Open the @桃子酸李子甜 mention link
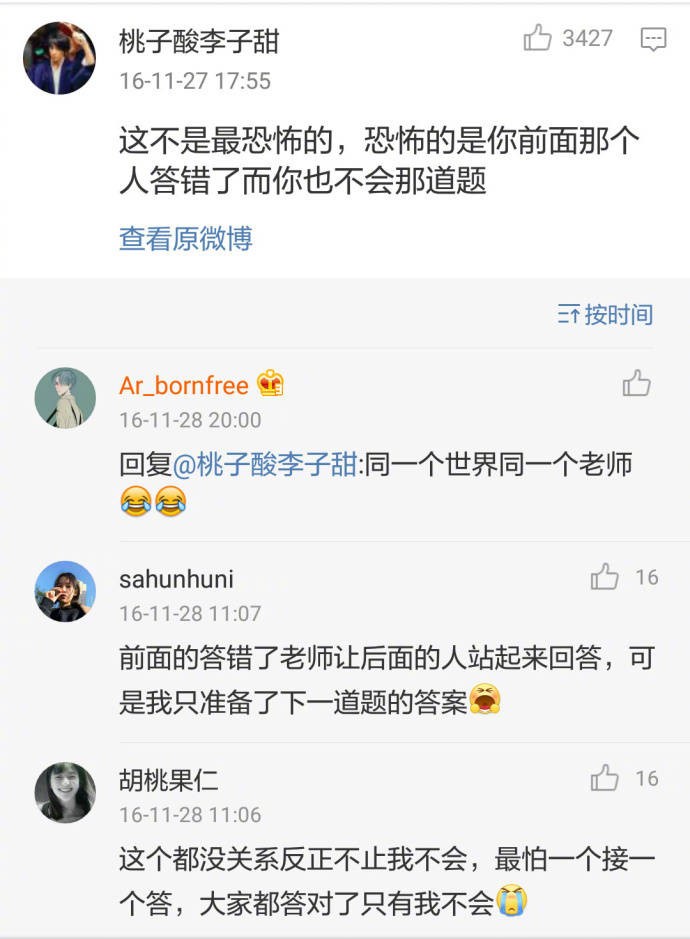 pos(265,465)
